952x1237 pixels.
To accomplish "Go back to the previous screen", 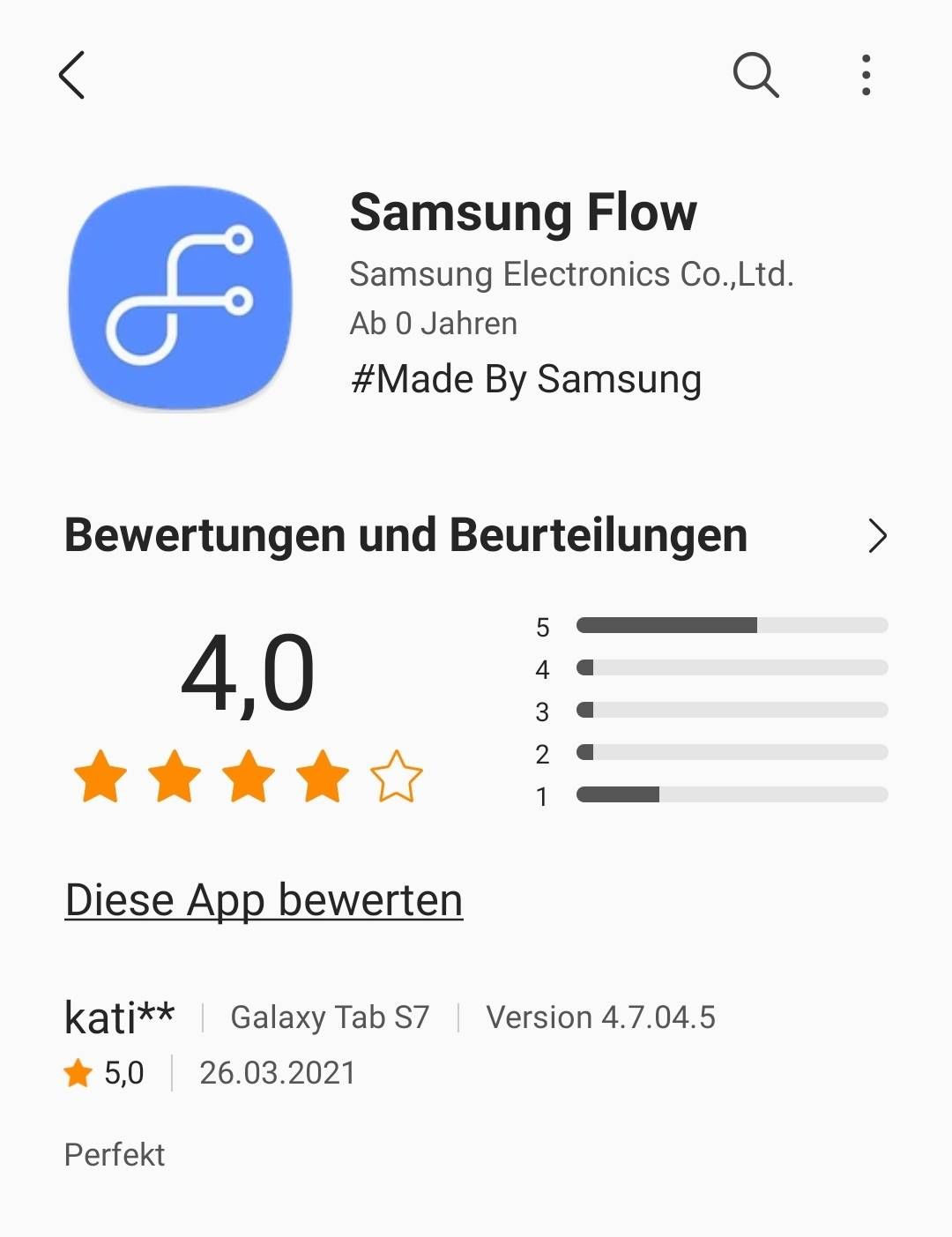I will (x=72, y=75).
